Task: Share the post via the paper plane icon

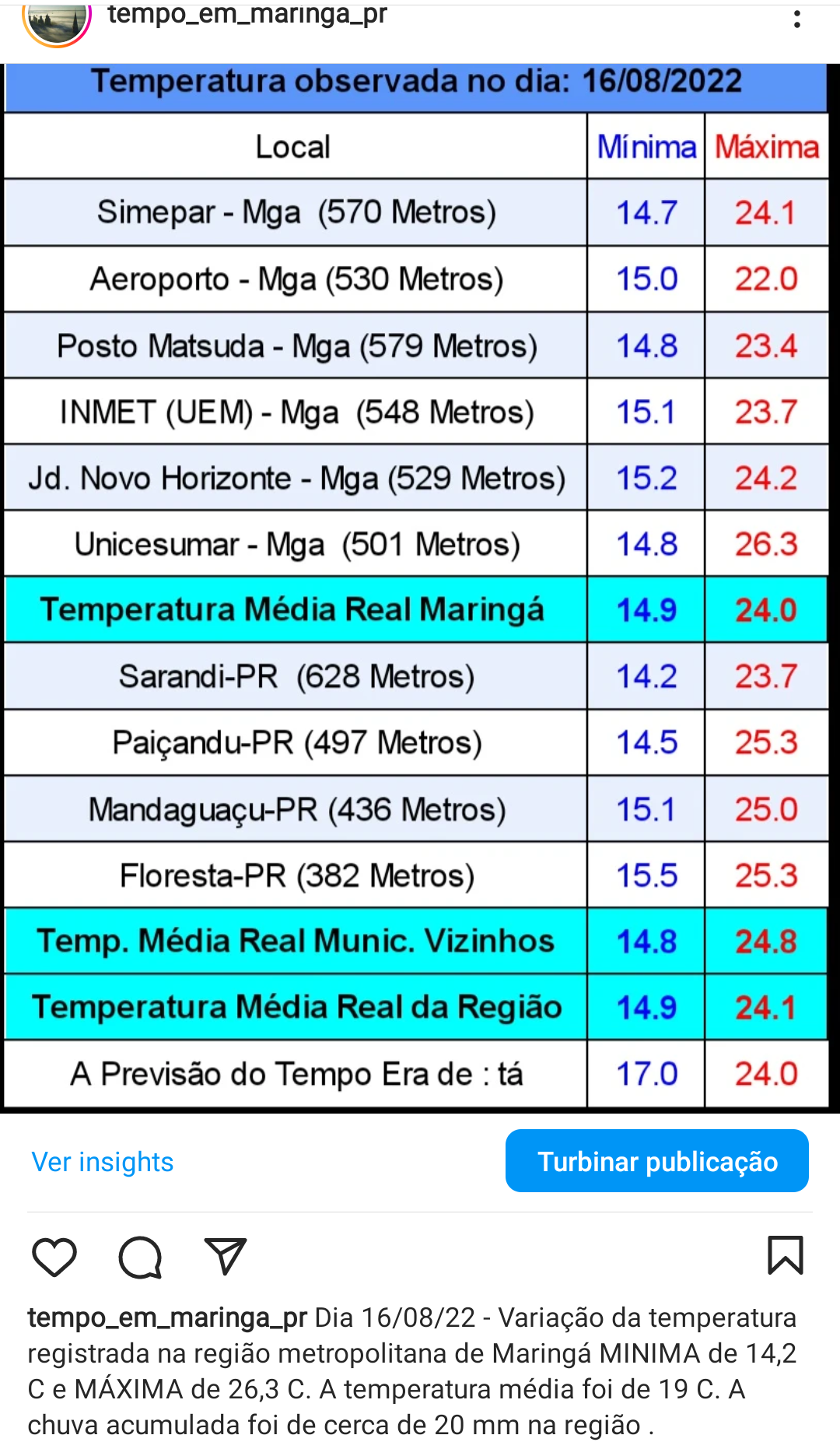Action: [x=226, y=1256]
